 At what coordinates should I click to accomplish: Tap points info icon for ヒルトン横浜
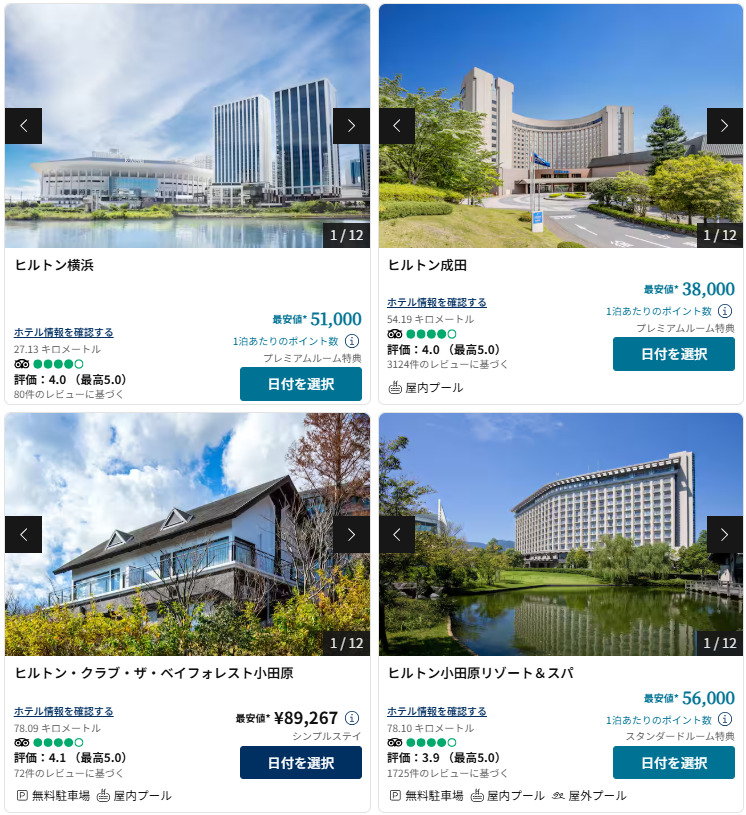click(x=352, y=341)
